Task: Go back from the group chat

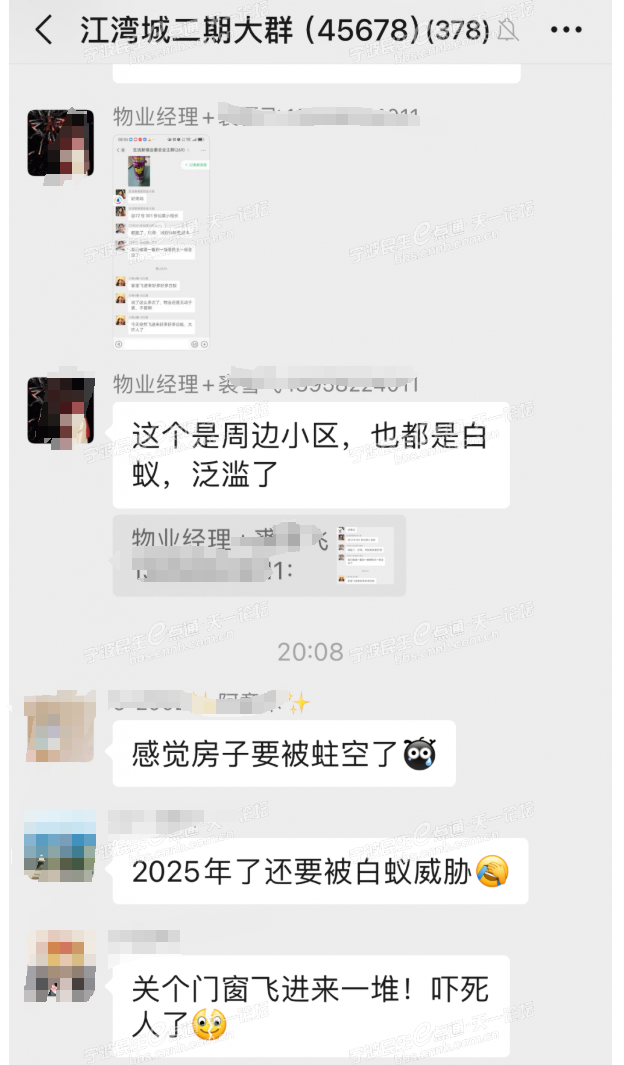Action: 43,31
